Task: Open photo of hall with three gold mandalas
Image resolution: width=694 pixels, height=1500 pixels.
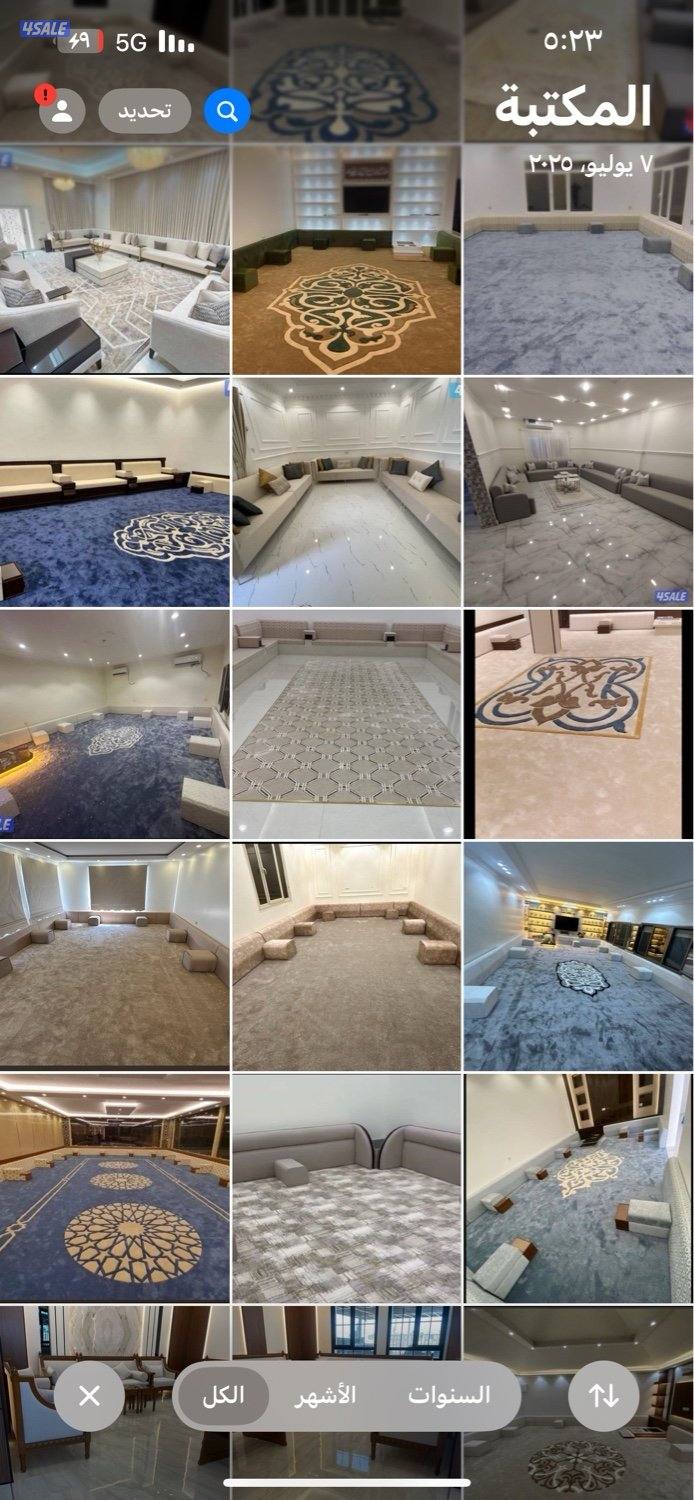Action: [x=114, y=1188]
